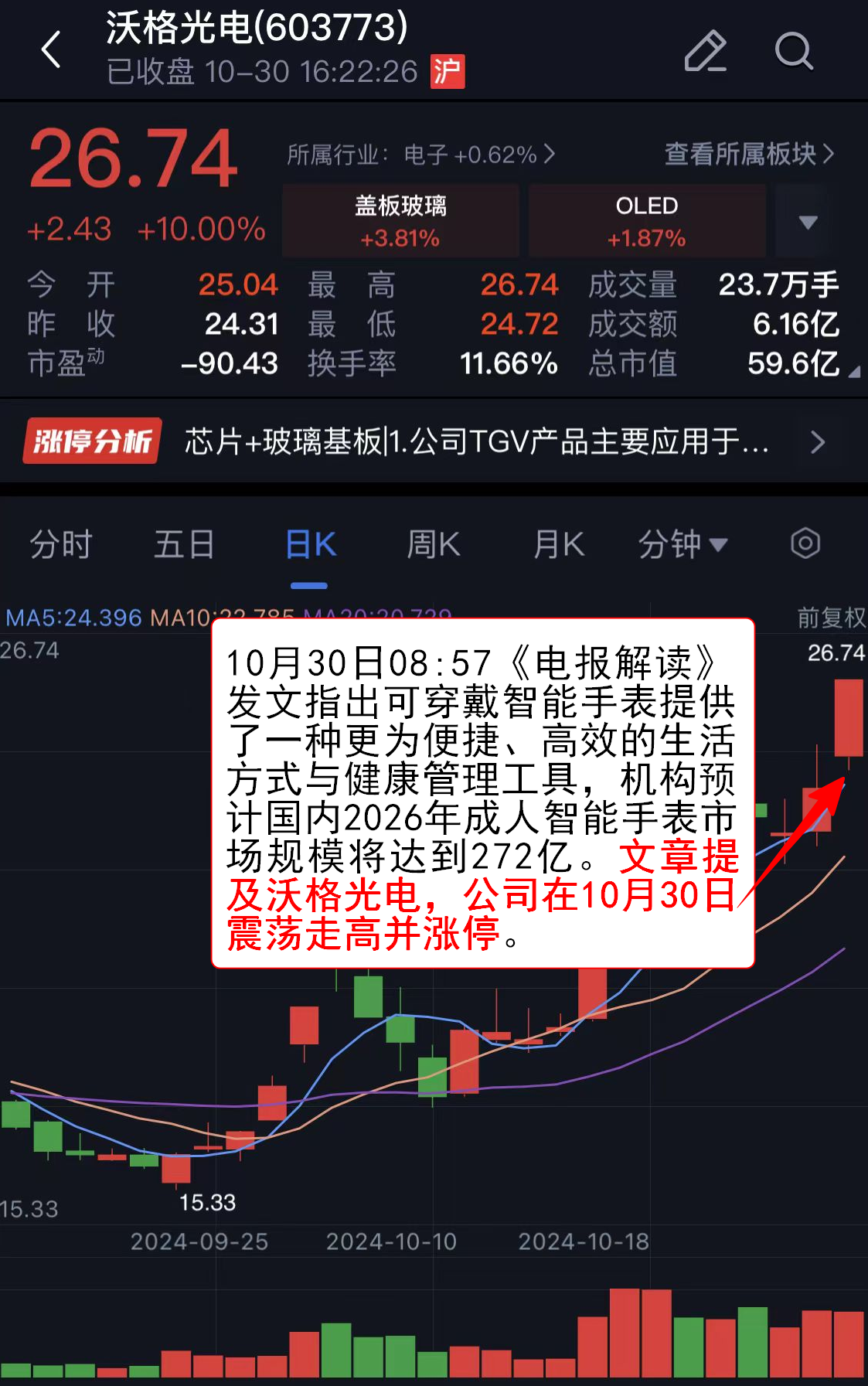Switch to 五日 chart tab

184,544
